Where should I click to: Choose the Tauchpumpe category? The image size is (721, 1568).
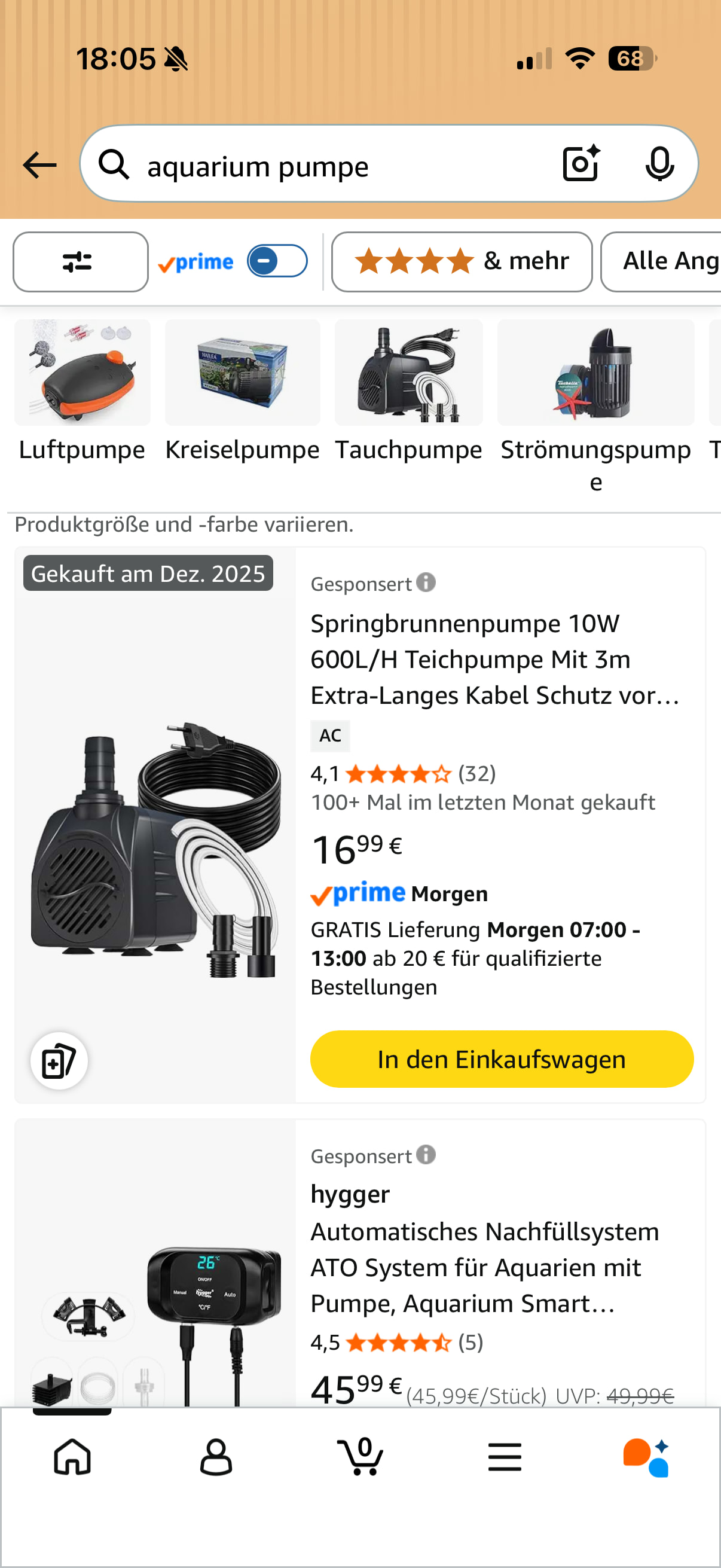pos(408,389)
